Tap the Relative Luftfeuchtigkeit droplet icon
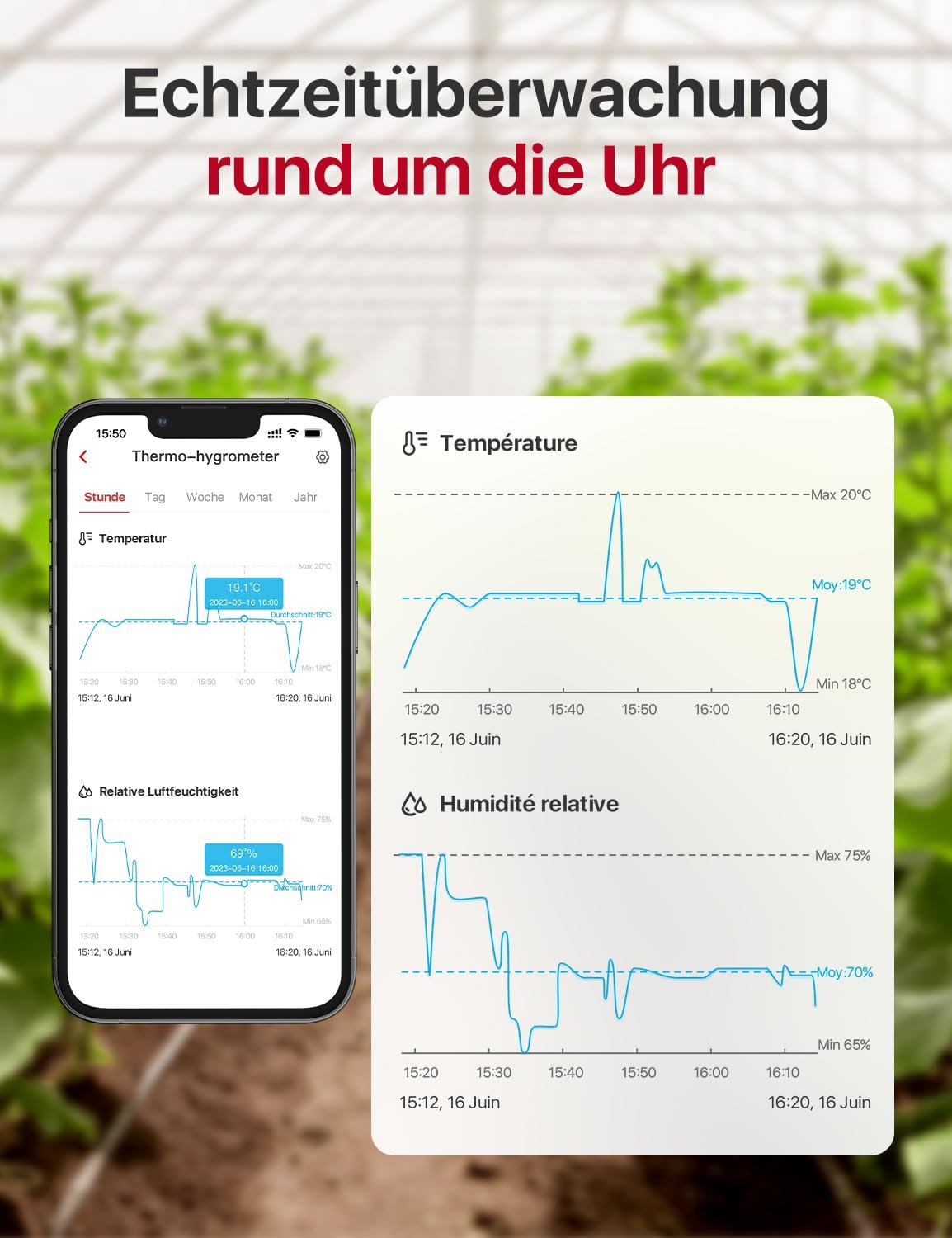This screenshot has height=1238, width=952. [x=85, y=791]
